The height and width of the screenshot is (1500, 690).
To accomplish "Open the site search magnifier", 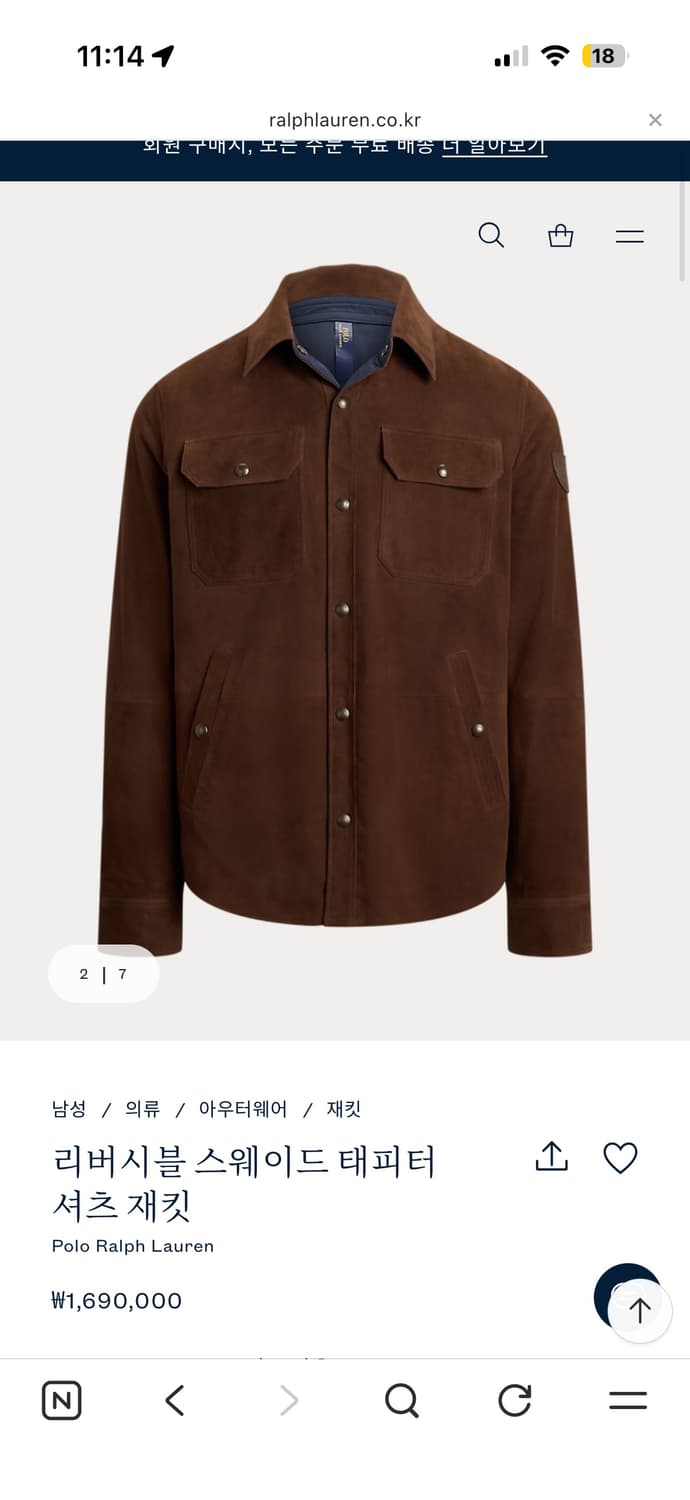I will click(491, 236).
